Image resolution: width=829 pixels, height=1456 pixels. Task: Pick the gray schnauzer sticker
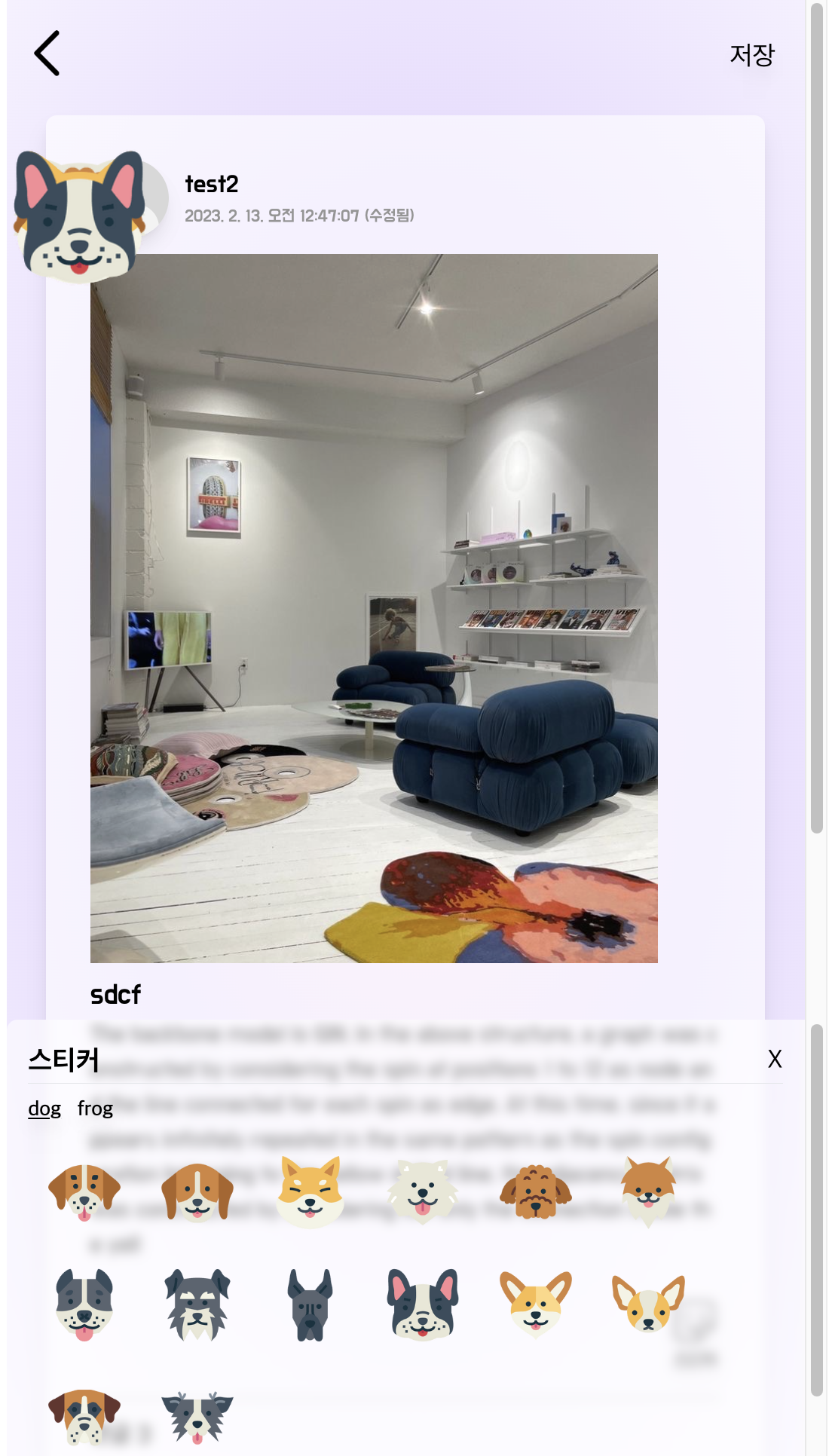197,1305
